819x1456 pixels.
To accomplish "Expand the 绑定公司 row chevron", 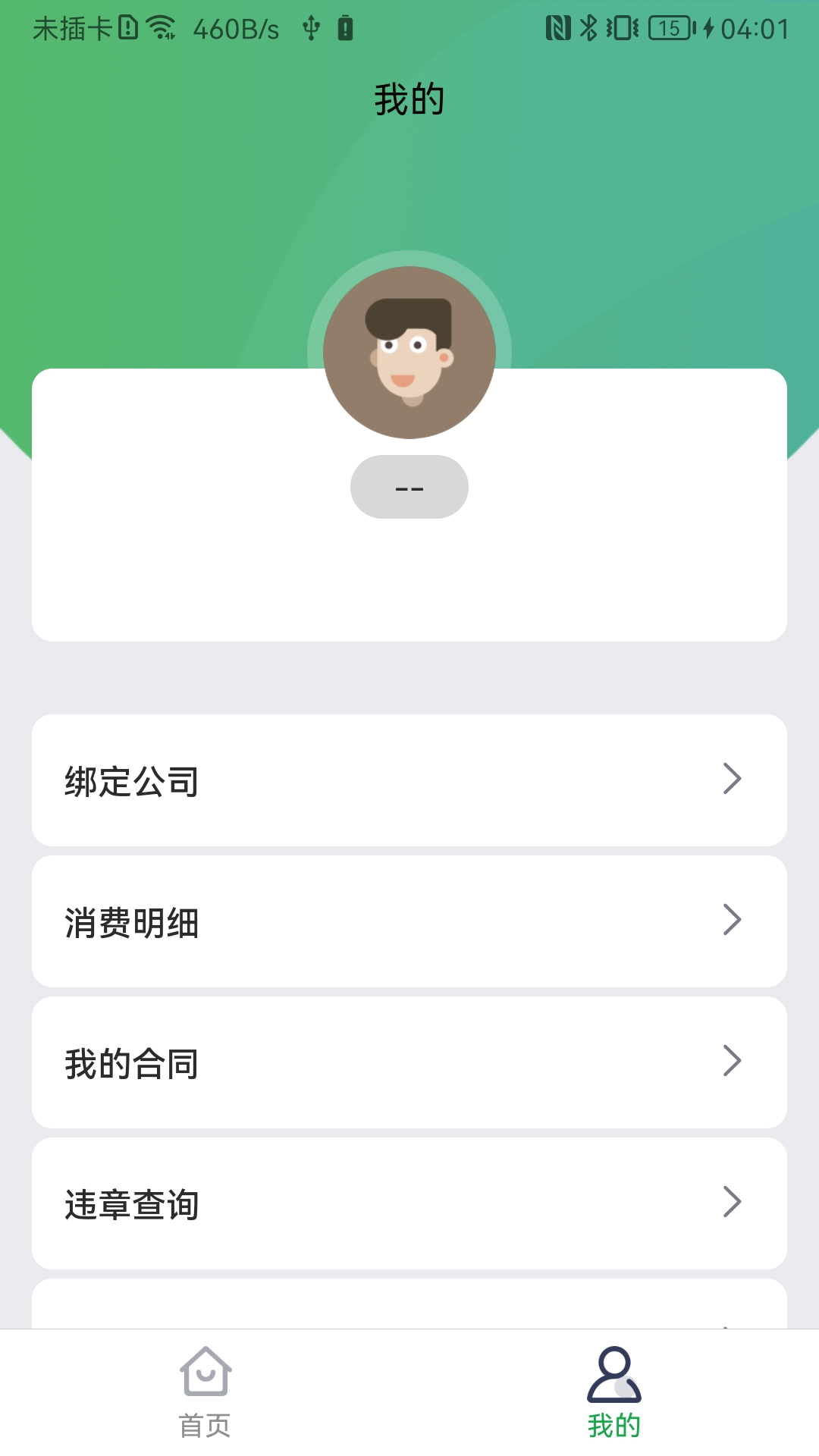I will tap(732, 778).
